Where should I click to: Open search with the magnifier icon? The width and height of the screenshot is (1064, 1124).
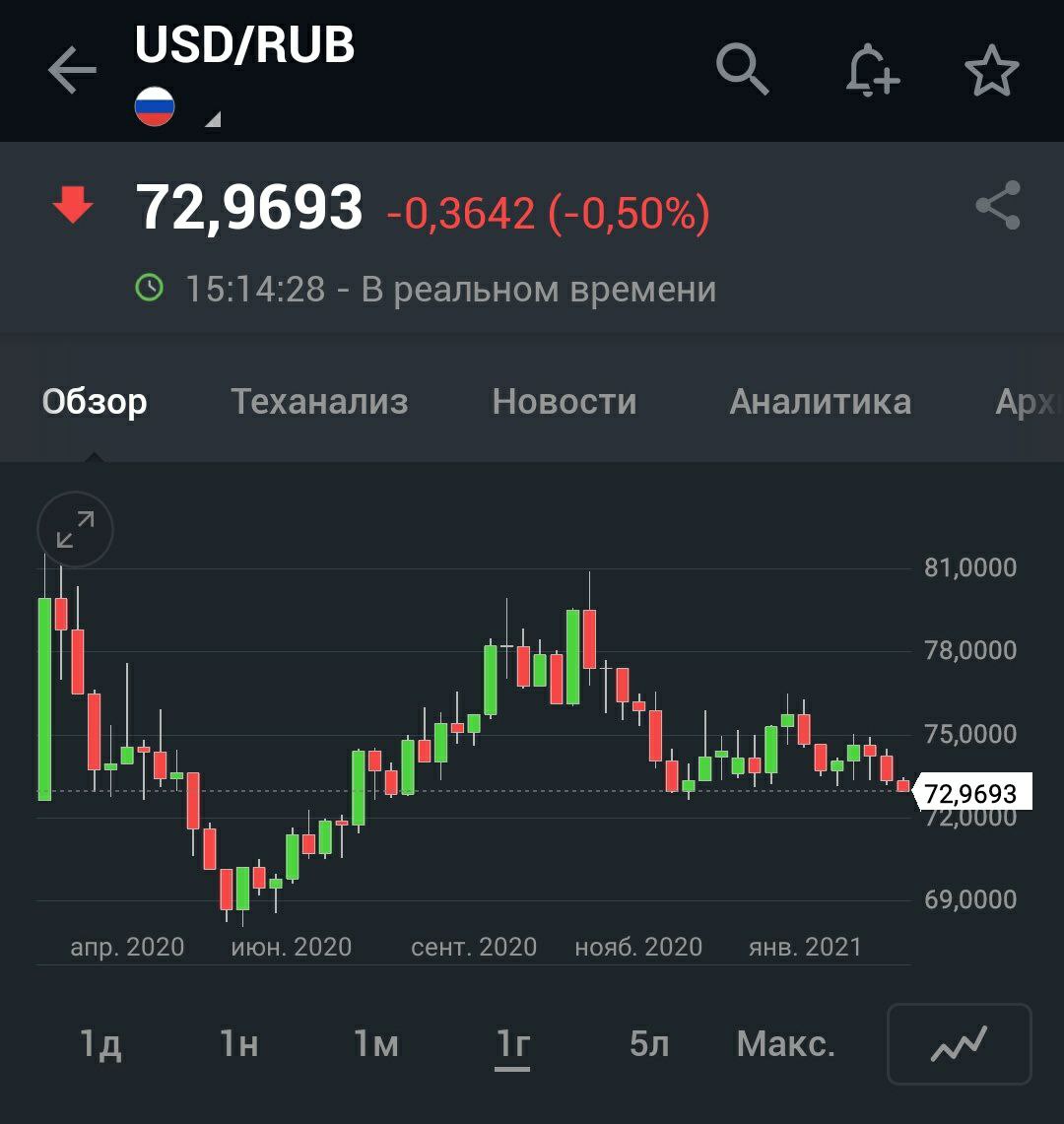pyautogui.click(x=741, y=70)
